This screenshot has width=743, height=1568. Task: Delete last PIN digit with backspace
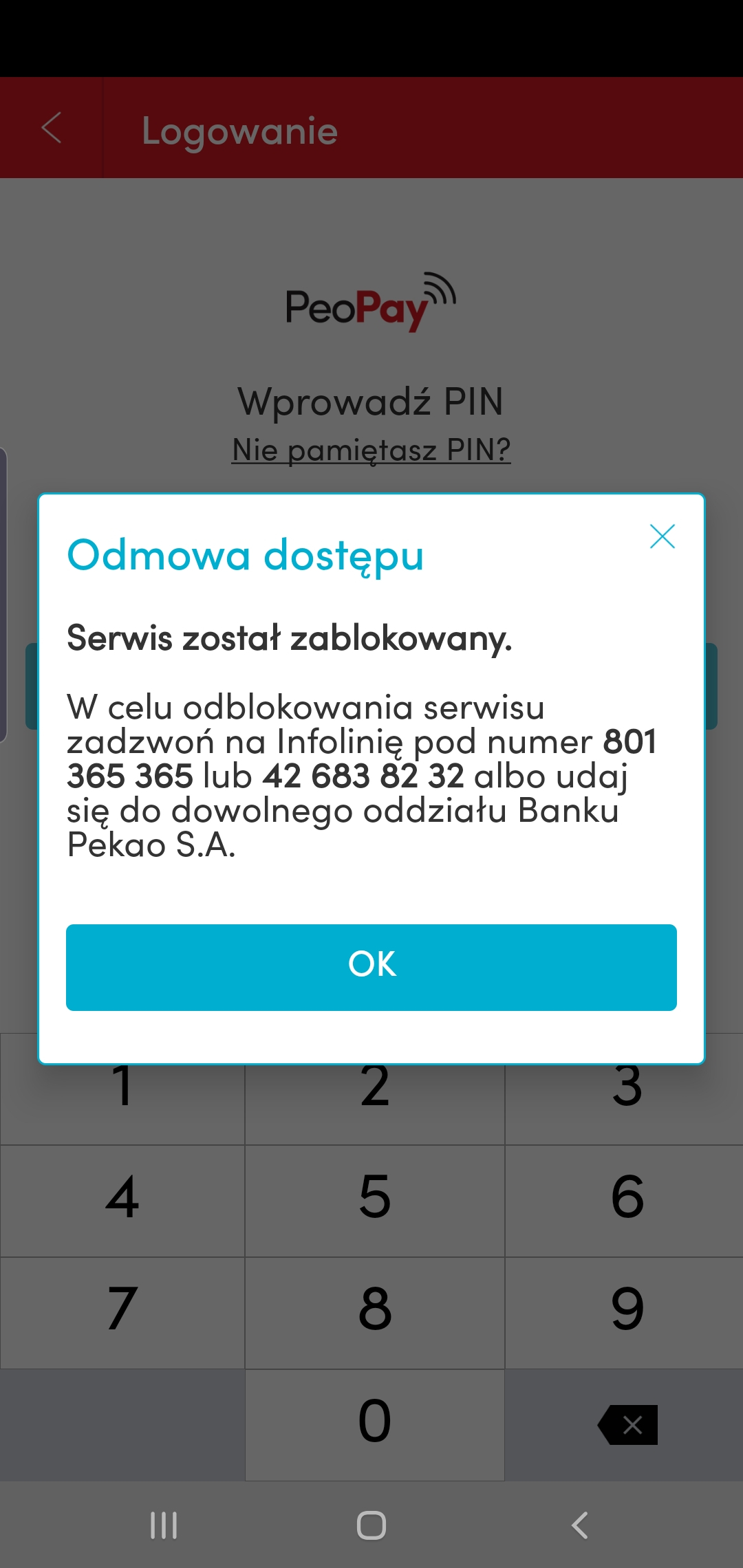point(627,1424)
